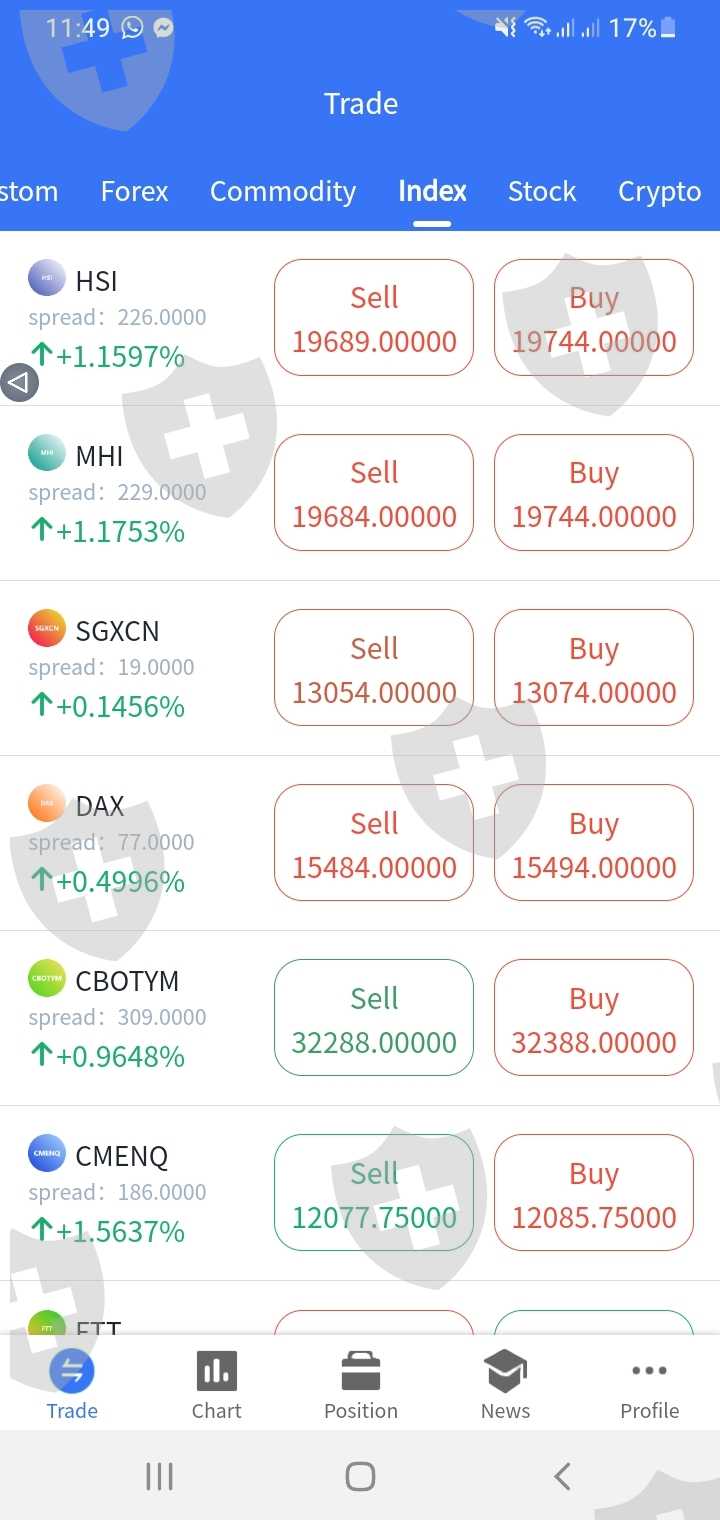Open the Stock tab
The image size is (720, 1520).
[542, 191]
